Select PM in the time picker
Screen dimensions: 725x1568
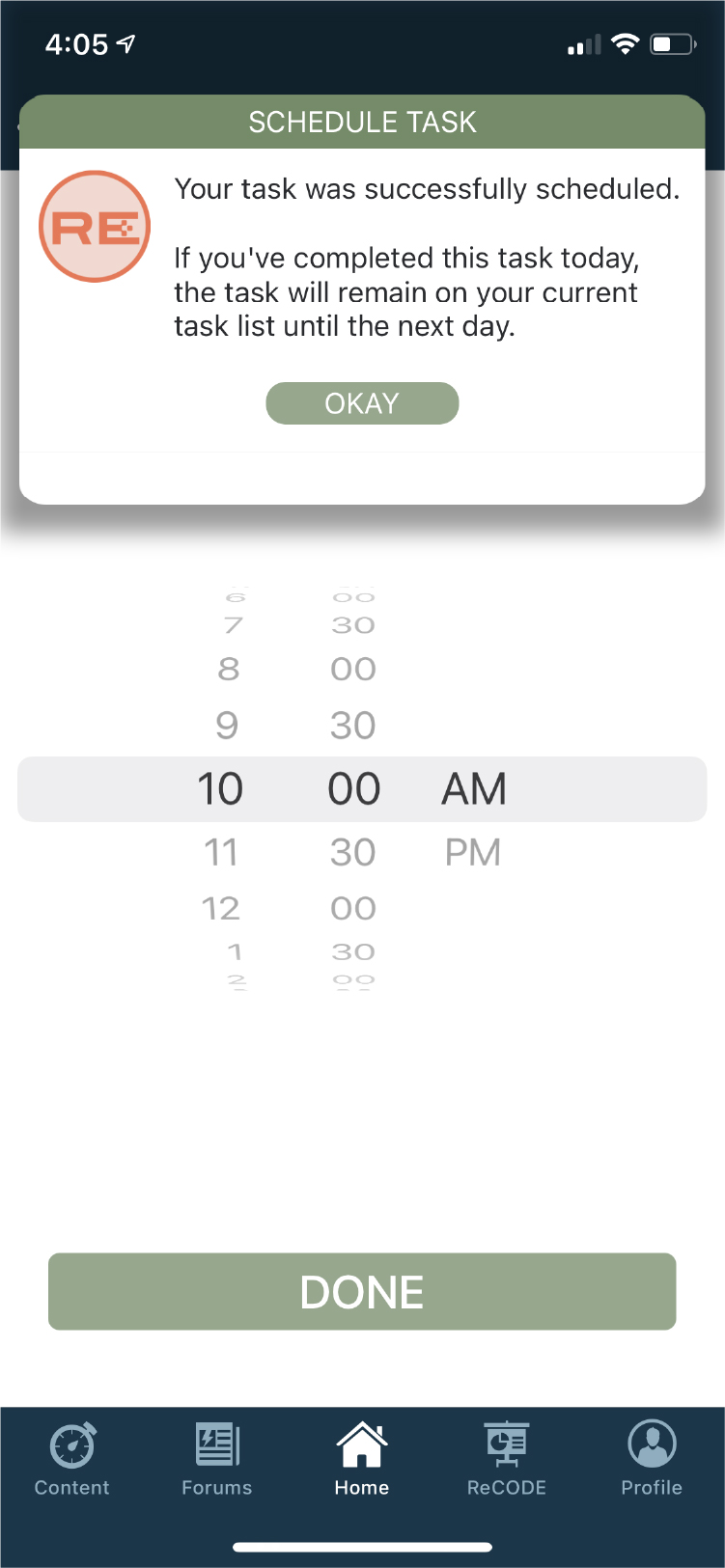click(x=472, y=852)
